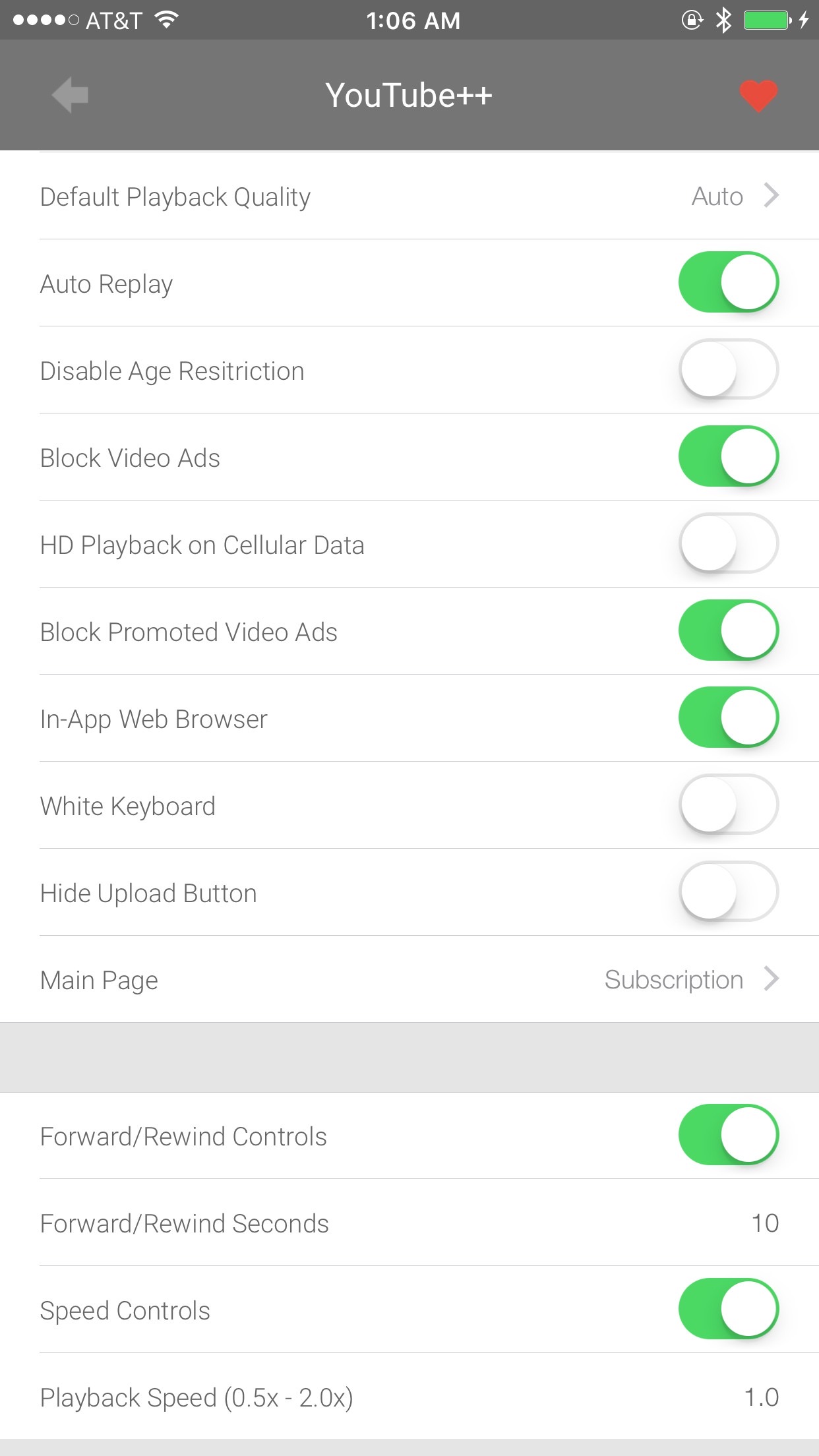
Task: Enable HD Playback on Cellular Data
Action: [x=729, y=543]
